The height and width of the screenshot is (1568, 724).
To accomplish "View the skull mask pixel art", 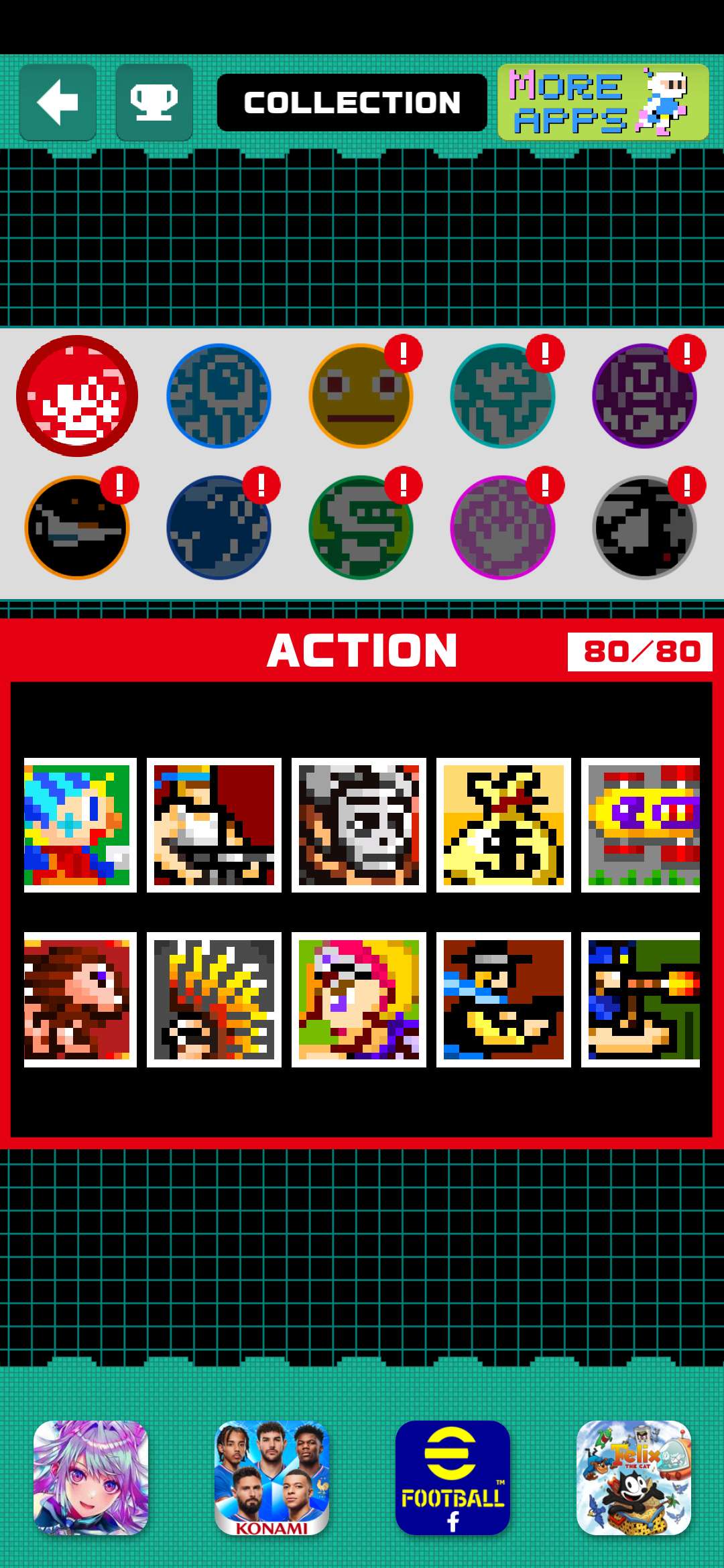I will [x=359, y=825].
